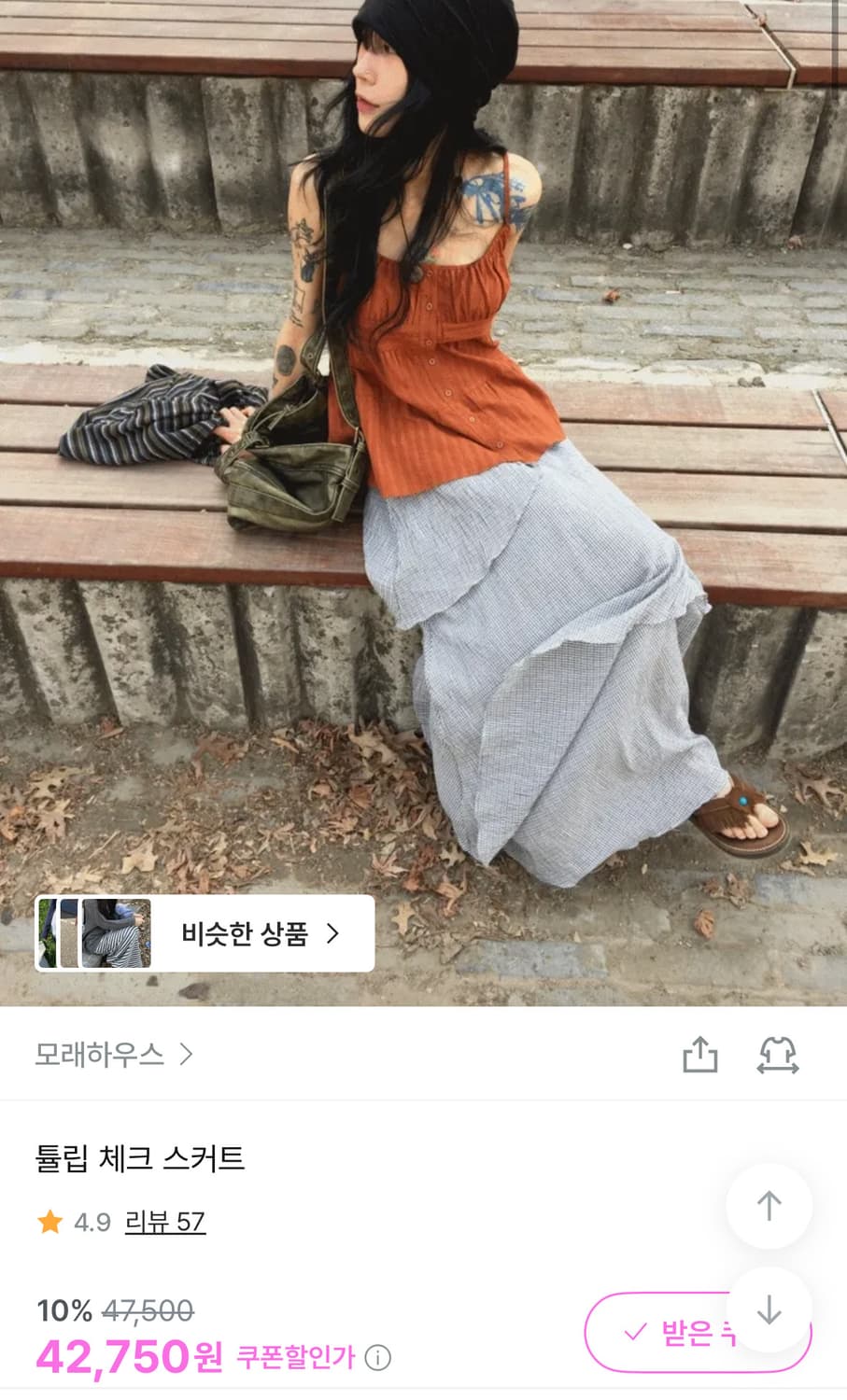847x1400 pixels.
Task: Click the 비슷한 상품 similar items button
Action: [247, 933]
